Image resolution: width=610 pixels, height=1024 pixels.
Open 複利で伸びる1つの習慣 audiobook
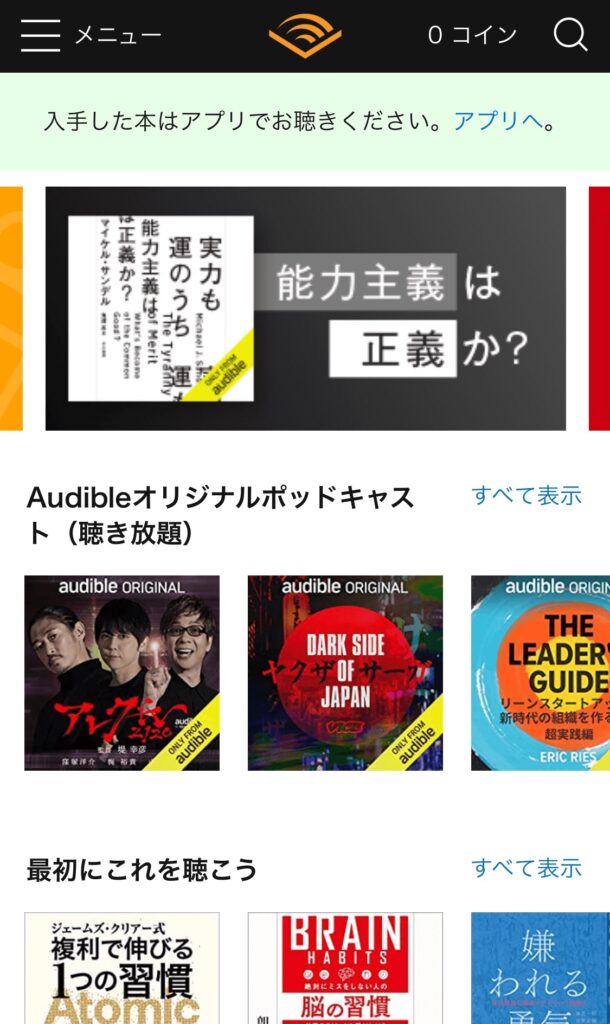coord(122,968)
